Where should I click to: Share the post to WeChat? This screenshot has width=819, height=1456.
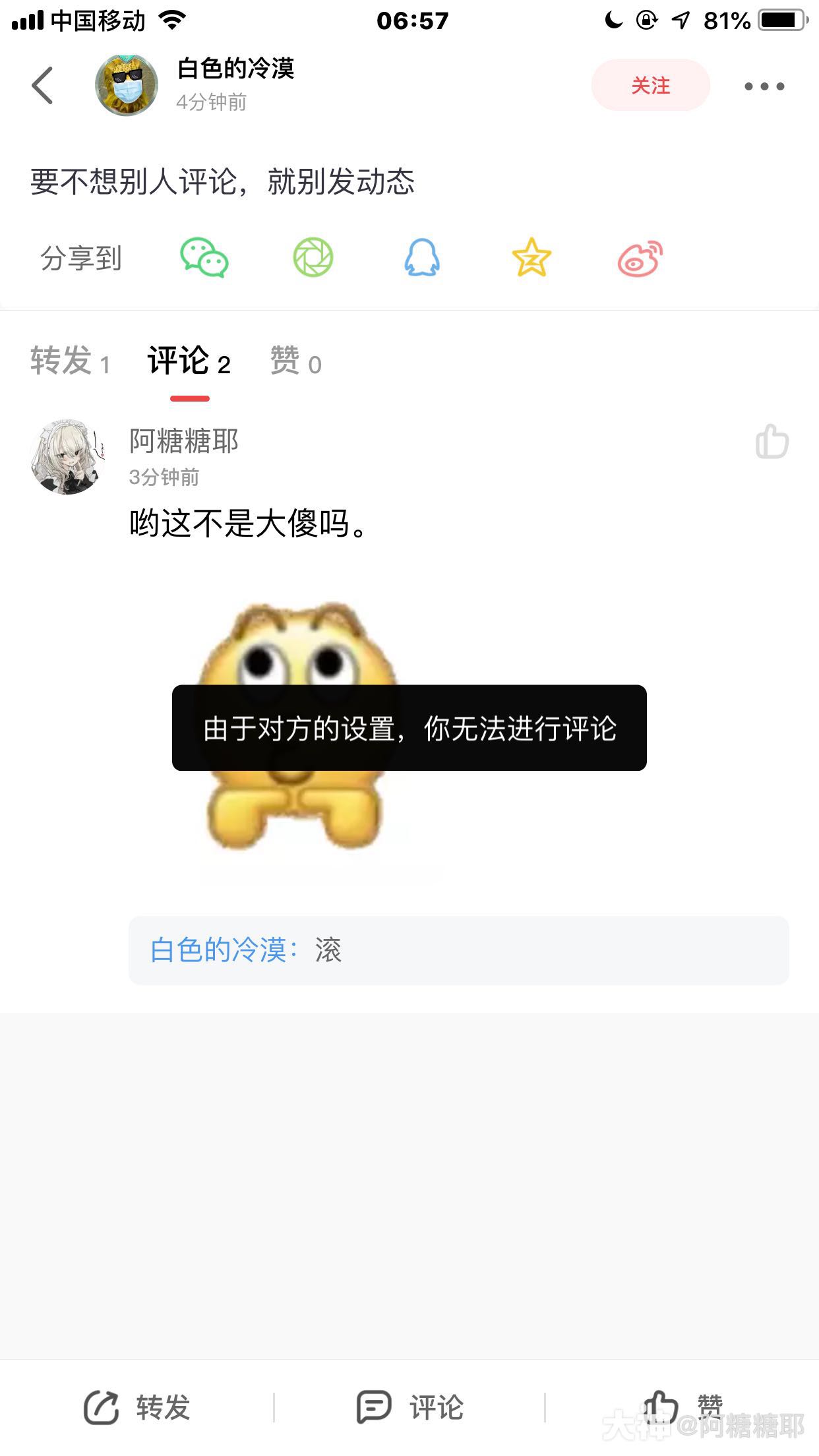coord(204,258)
